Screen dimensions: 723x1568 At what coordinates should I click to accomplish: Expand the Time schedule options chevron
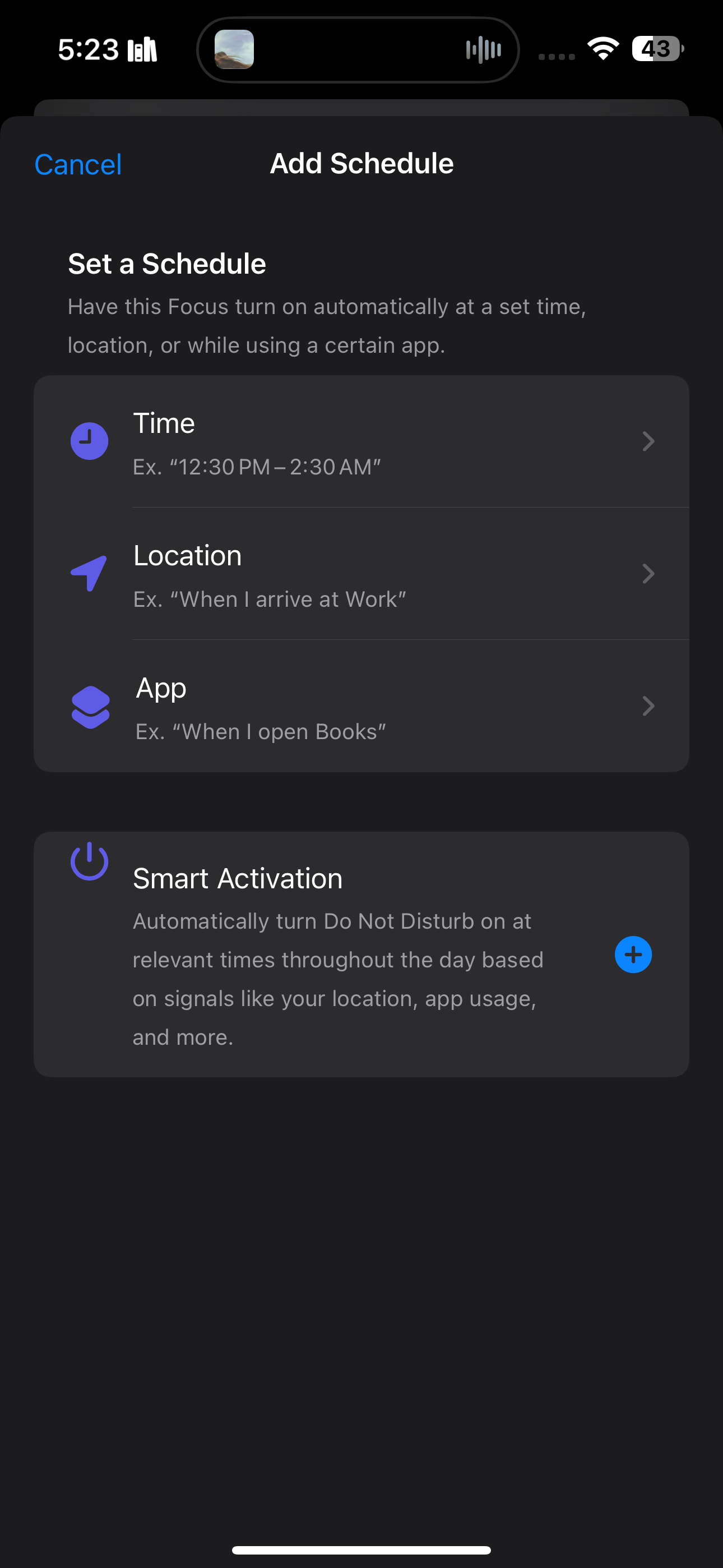point(649,441)
